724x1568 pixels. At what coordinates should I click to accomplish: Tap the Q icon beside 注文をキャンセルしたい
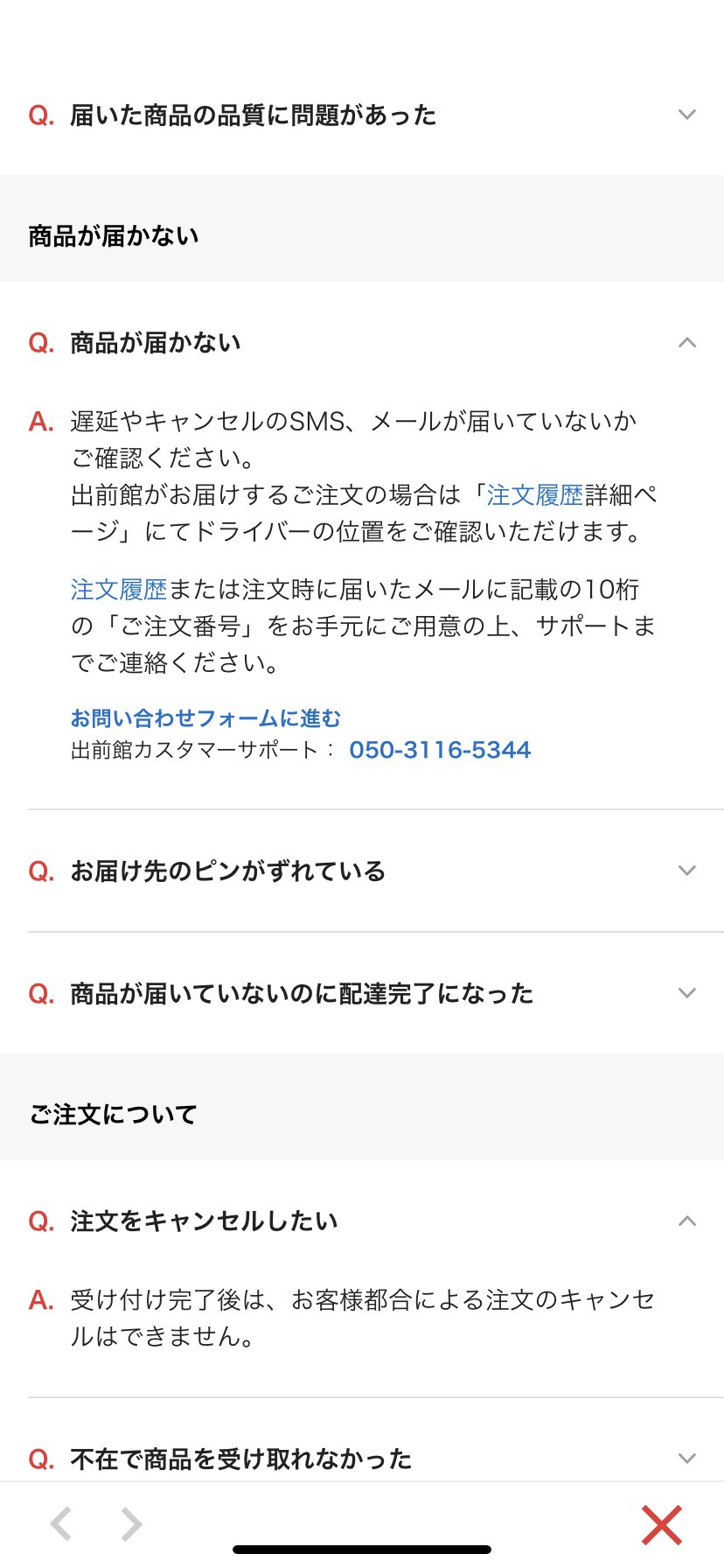(40, 1220)
